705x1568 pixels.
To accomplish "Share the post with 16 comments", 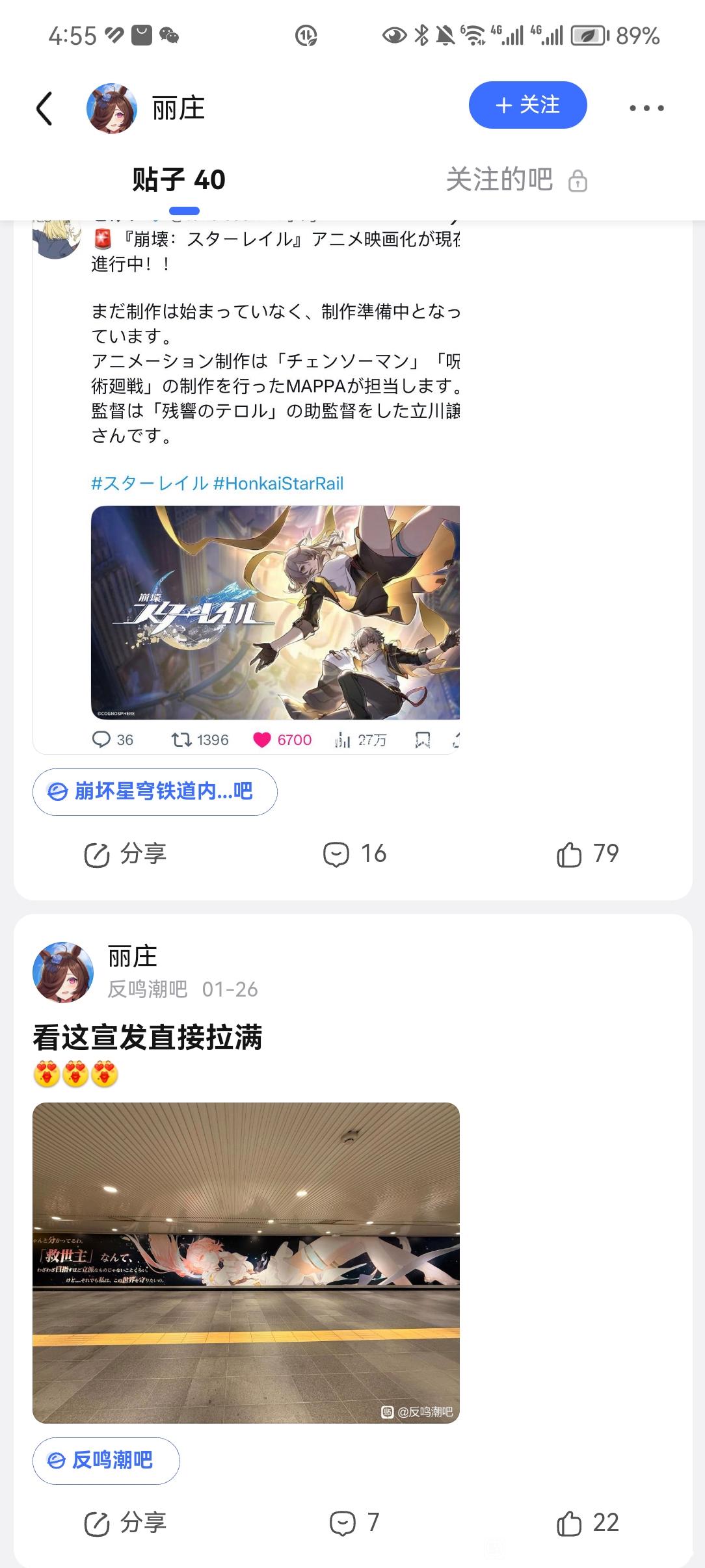I will [x=126, y=854].
